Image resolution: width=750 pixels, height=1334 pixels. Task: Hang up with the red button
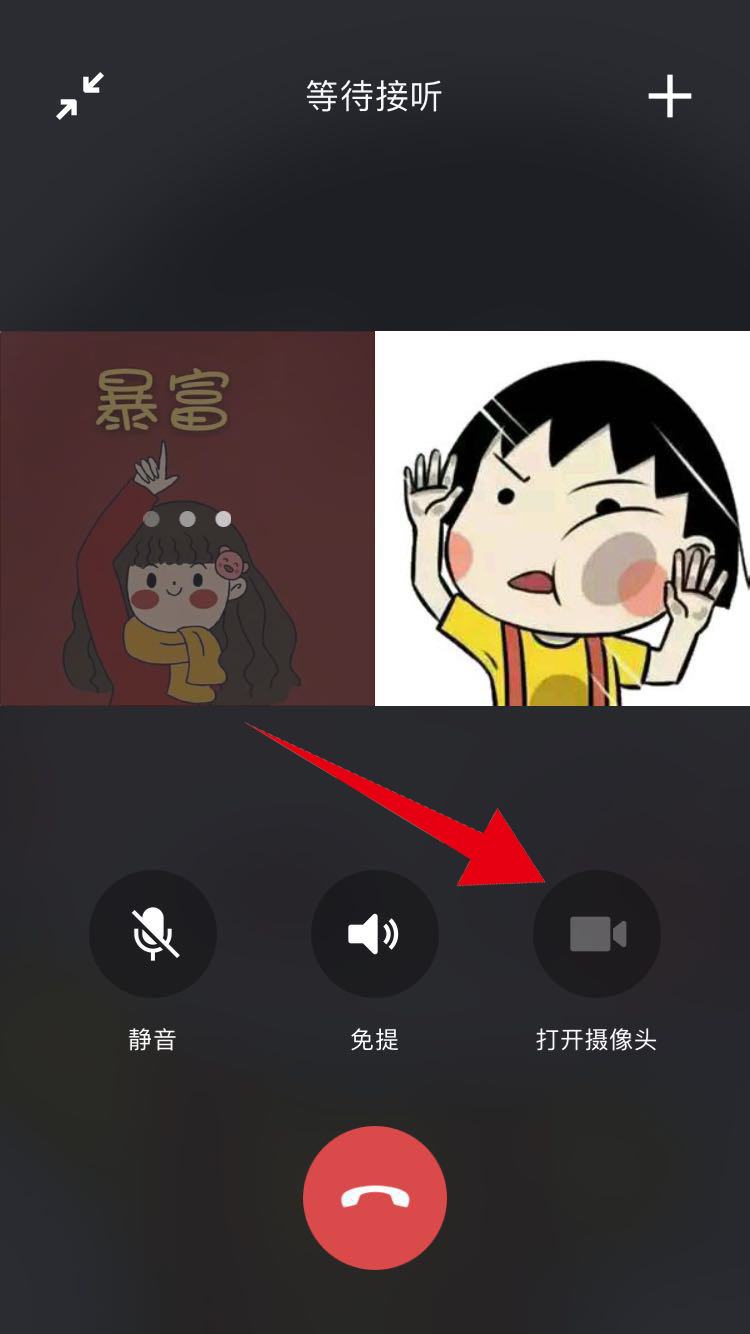click(375, 1197)
